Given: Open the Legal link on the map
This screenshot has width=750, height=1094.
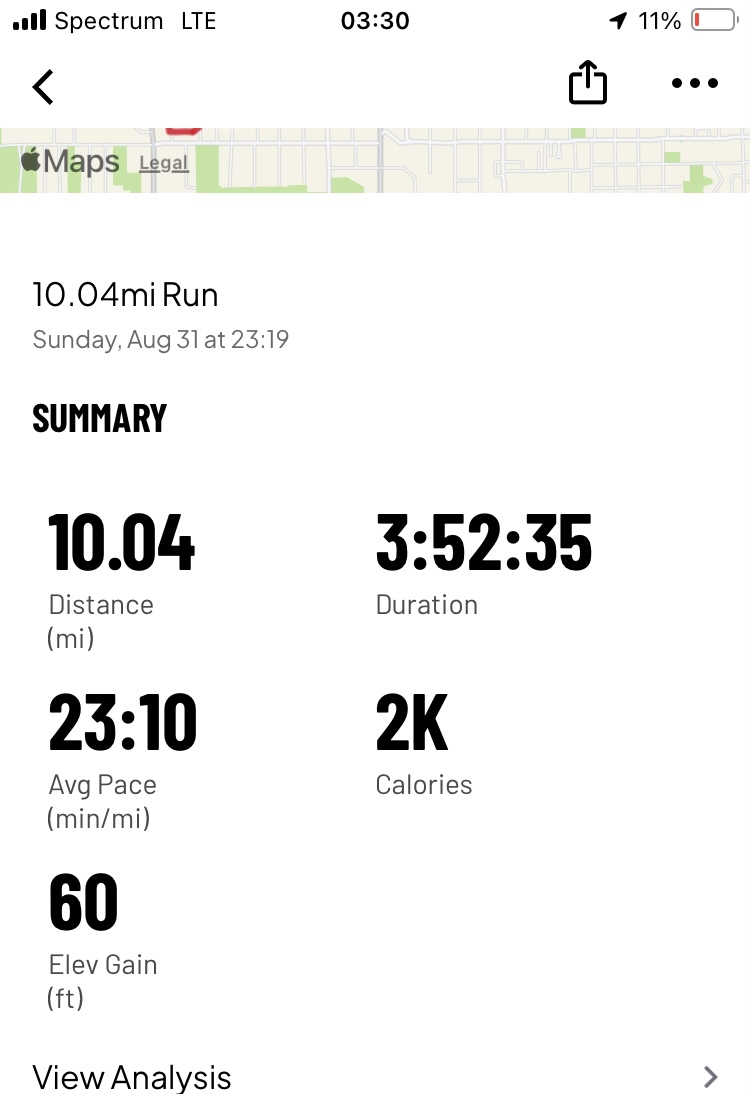Looking at the screenshot, I should 164,162.
